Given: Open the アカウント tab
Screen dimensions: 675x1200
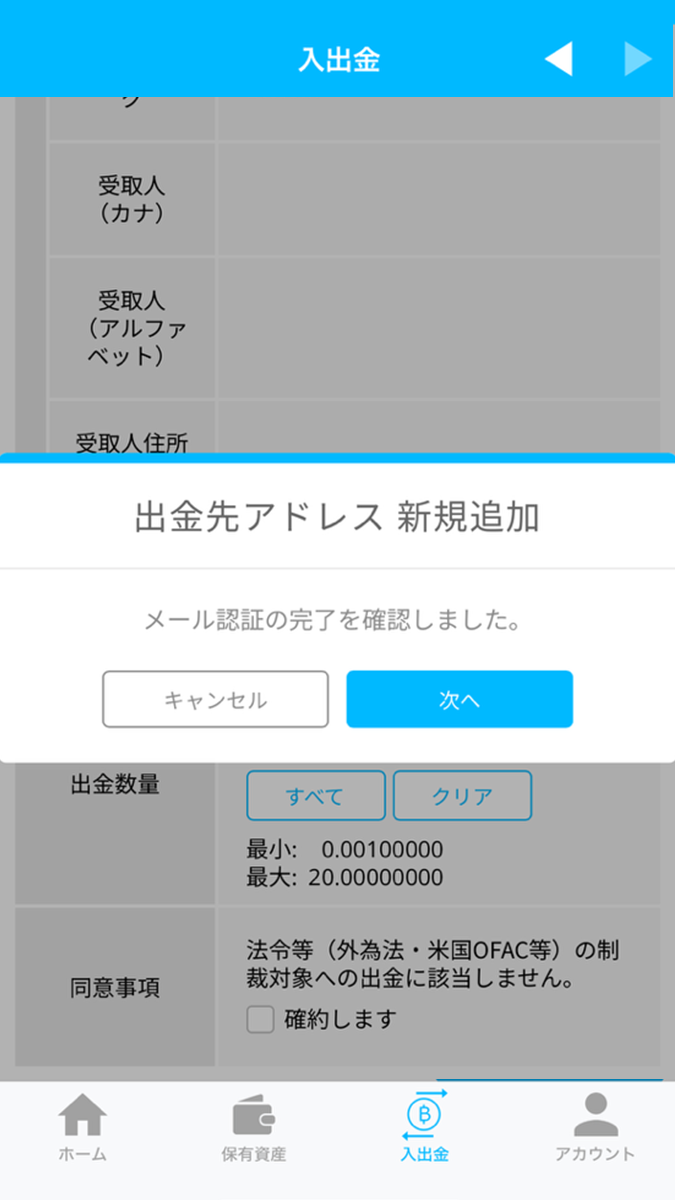Looking at the screenshot, I should point(595,1127).
